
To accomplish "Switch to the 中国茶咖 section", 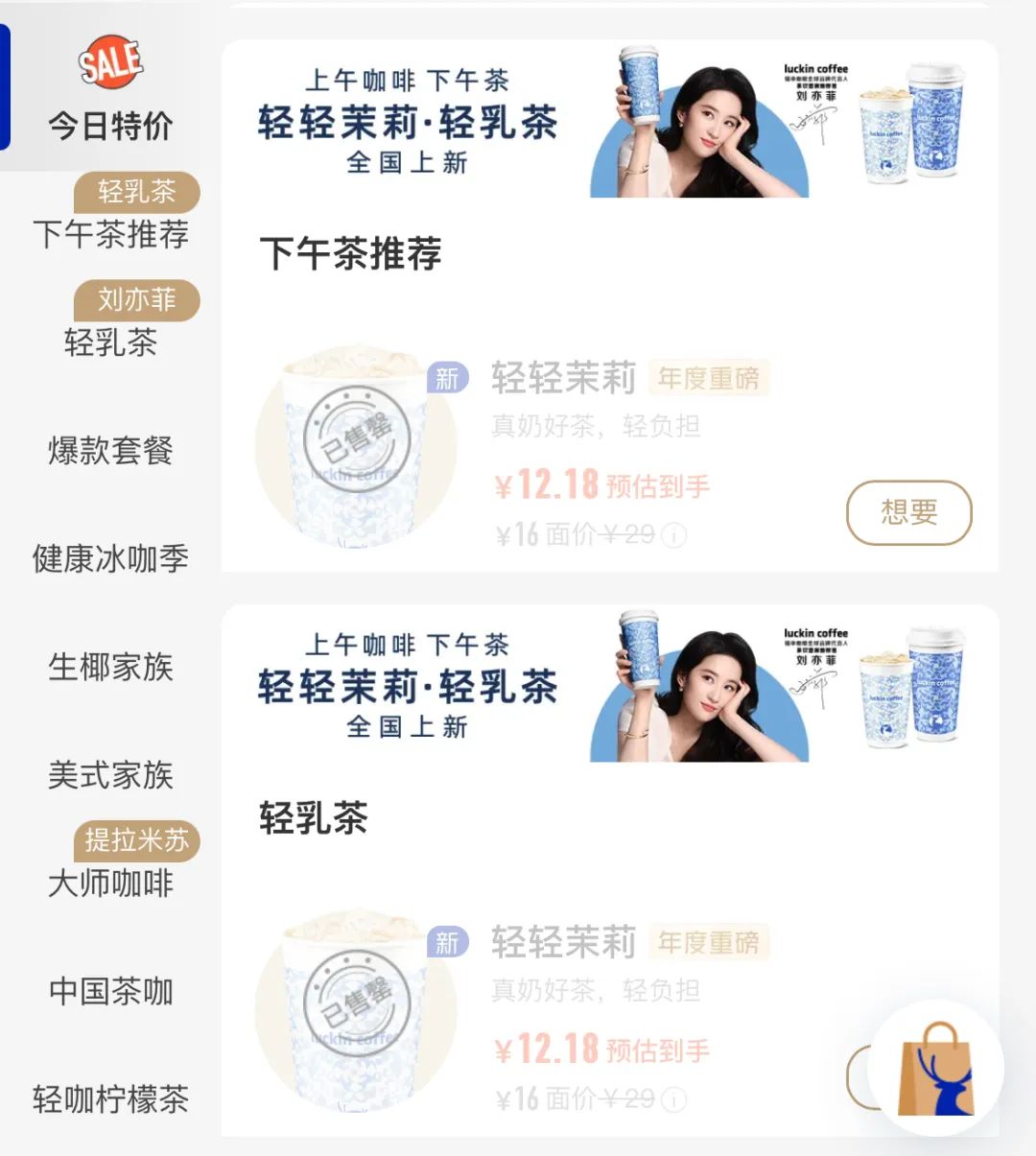I will click(111, 993).
